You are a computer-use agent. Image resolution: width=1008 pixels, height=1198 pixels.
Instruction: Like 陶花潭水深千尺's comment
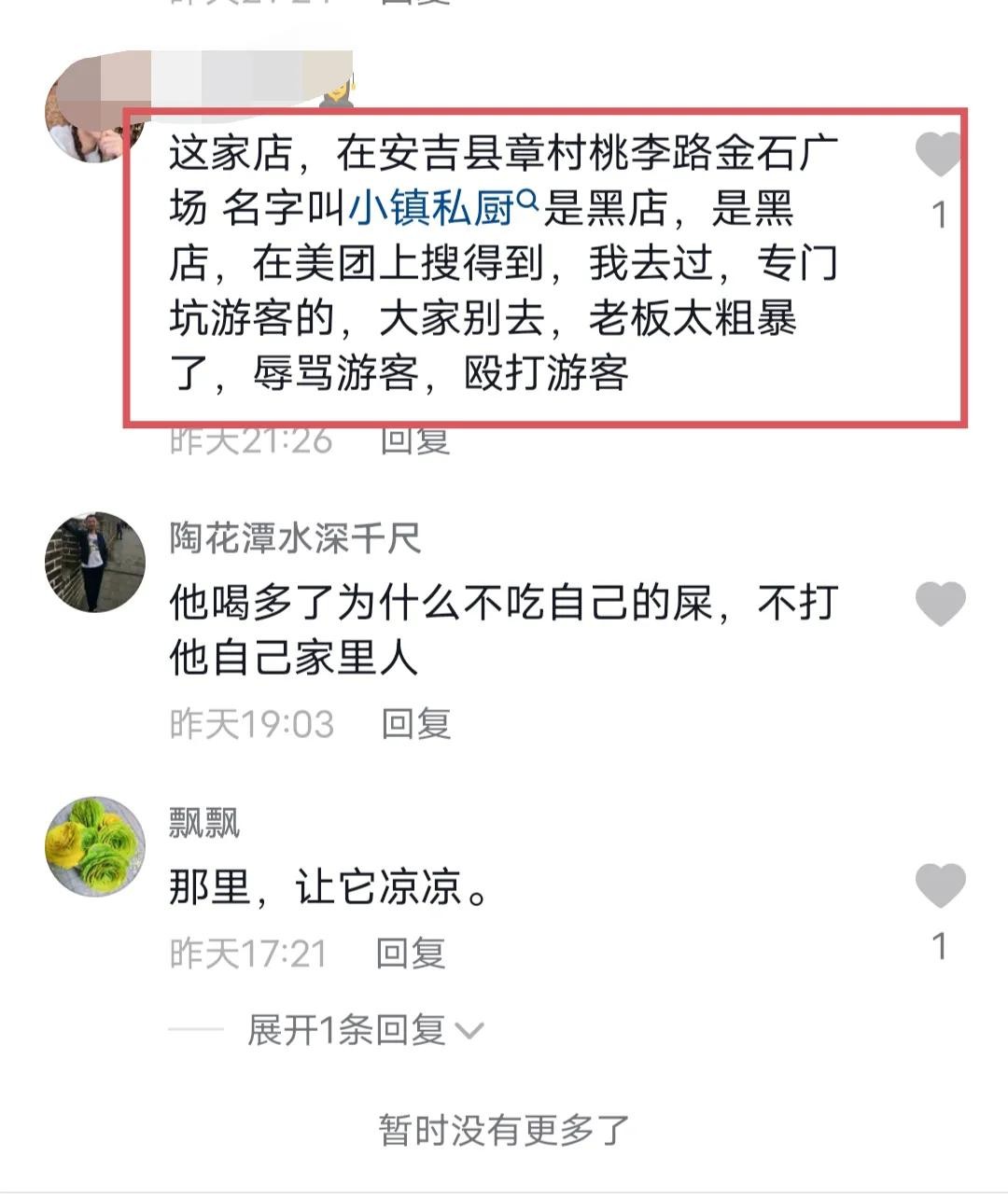940,604
